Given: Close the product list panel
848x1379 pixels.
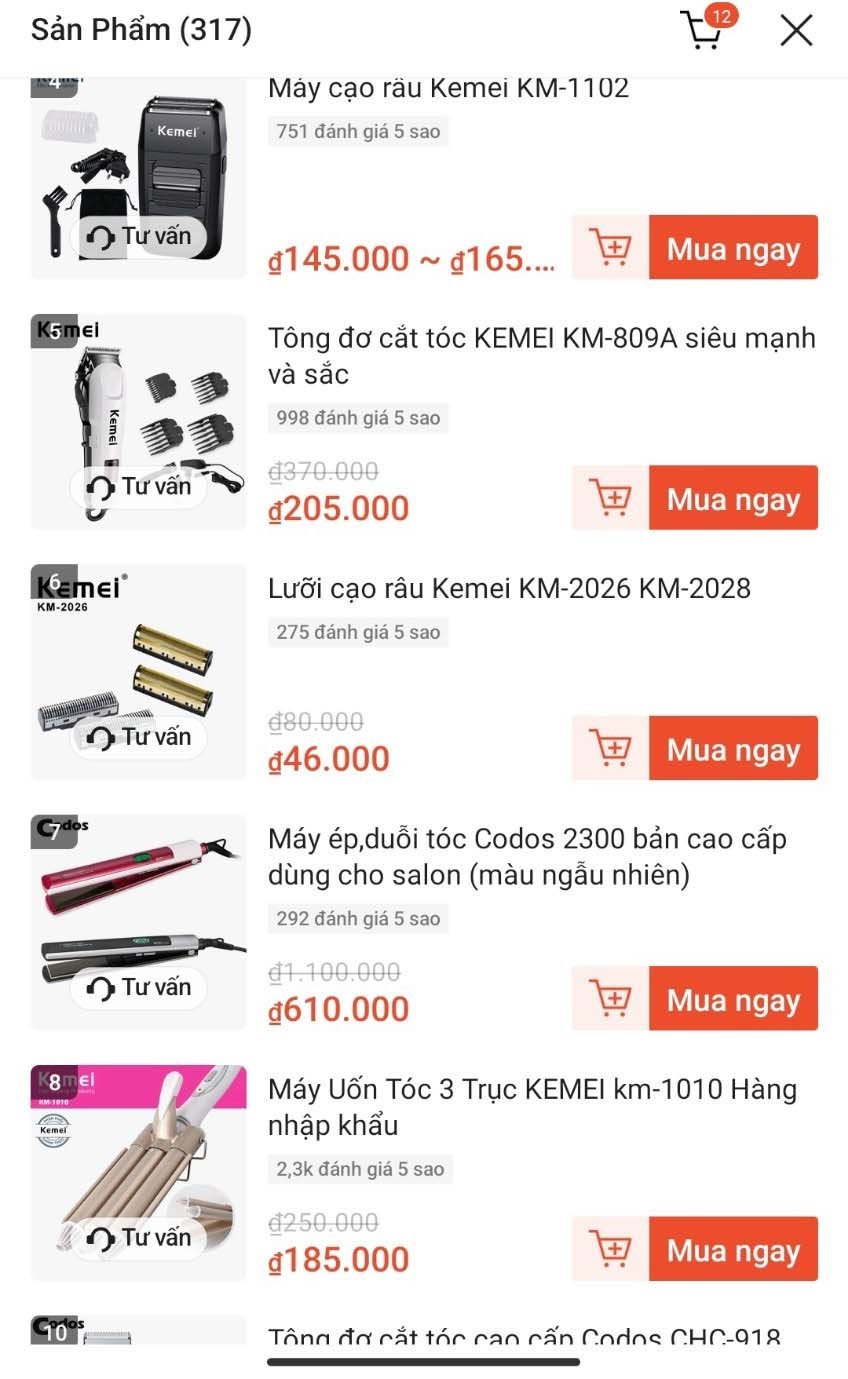Looking at the screenshot, I should point(796,31).
